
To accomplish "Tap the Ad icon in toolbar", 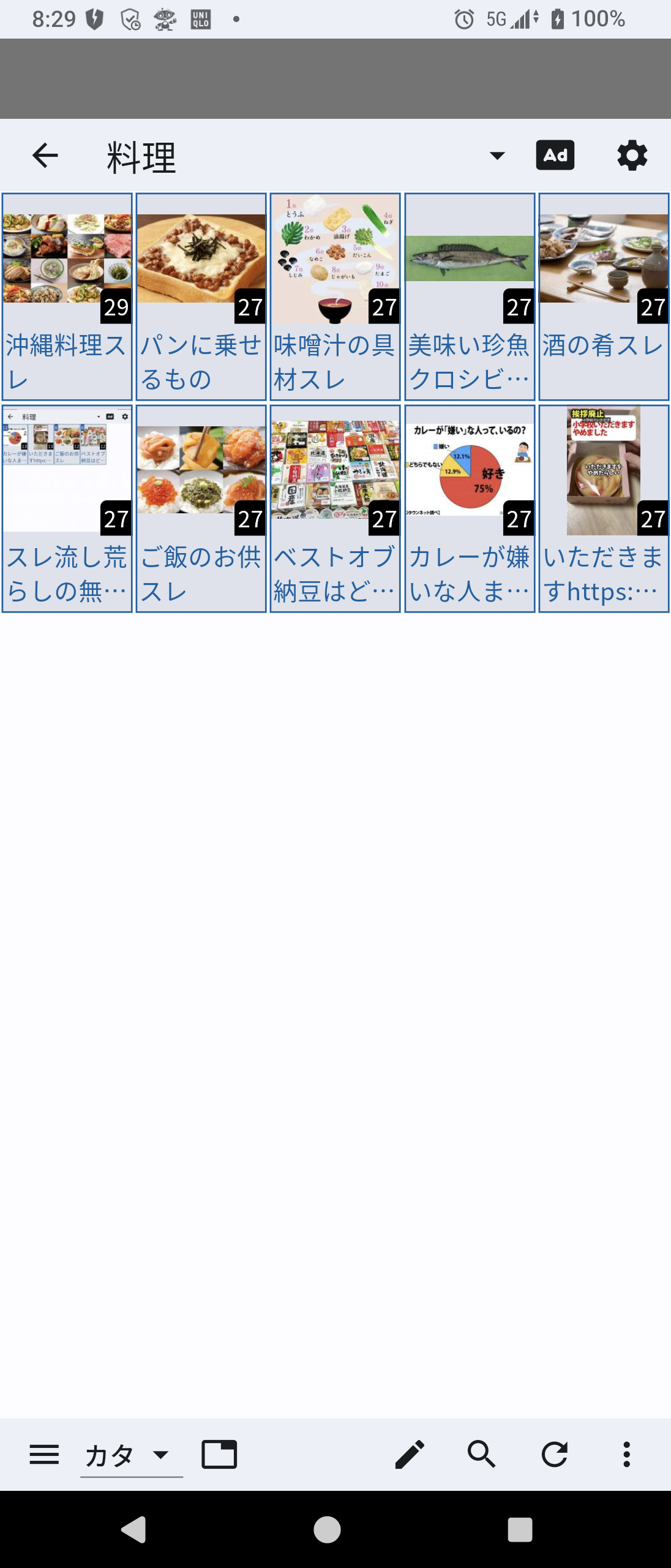I will tap(555, 156).
